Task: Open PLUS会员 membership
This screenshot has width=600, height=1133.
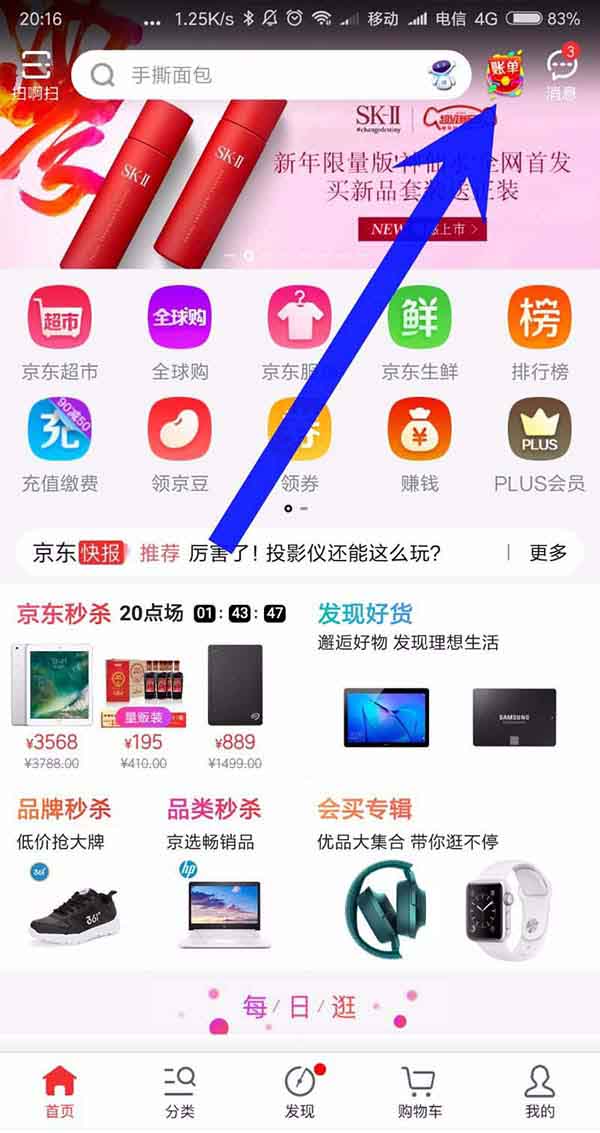Action: (540, 445)
